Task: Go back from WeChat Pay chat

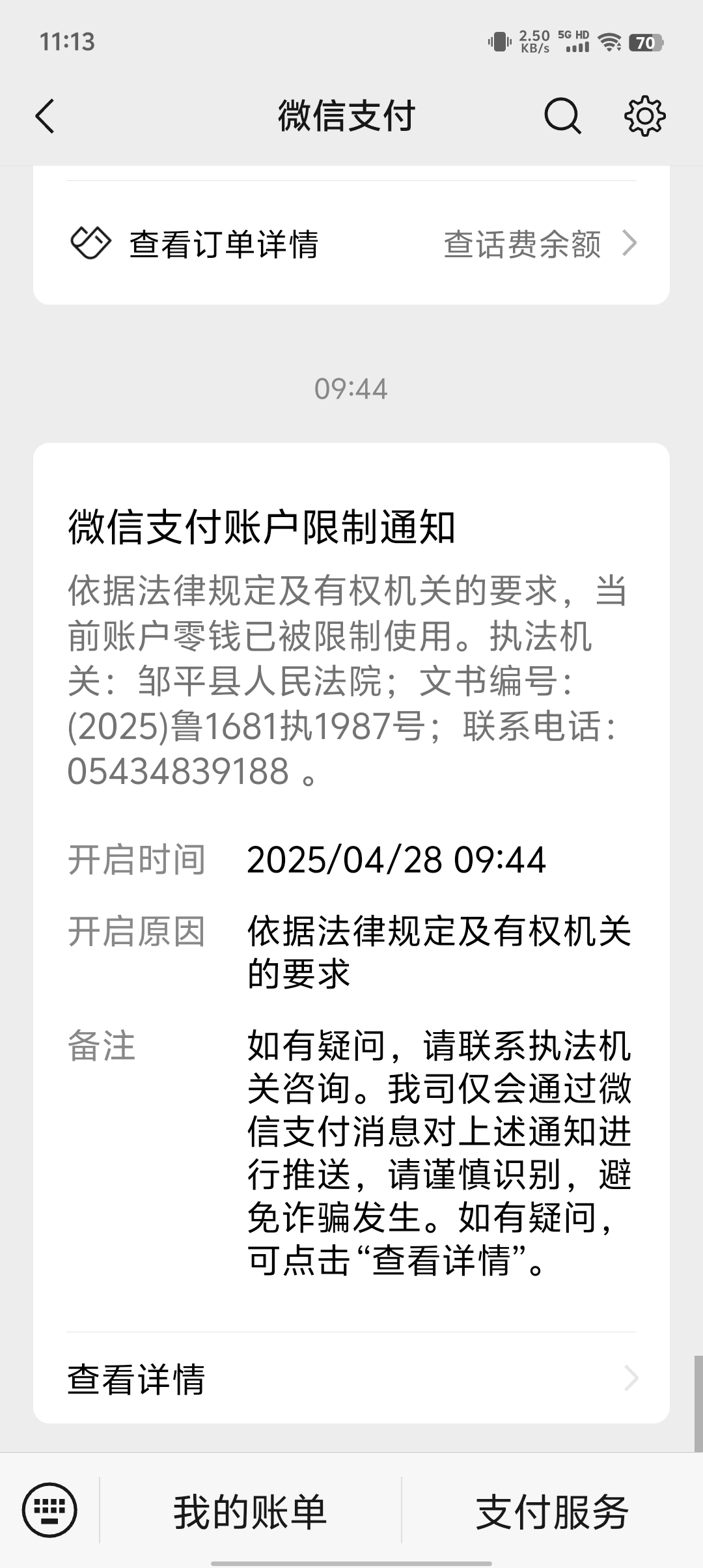Action: (45, 117)
